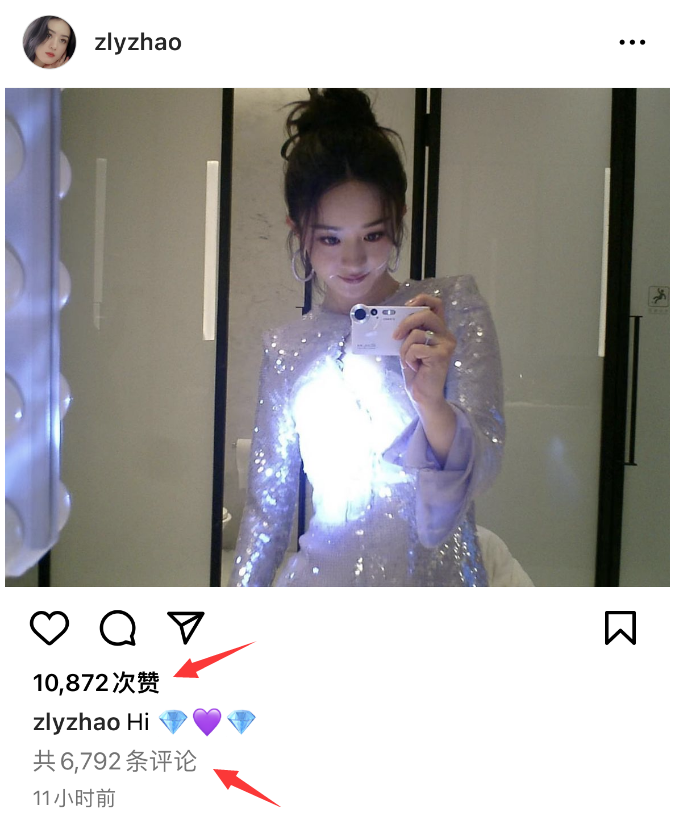This screenshot has height=823, width=681.
Task: Like the post with the heart icon
Action: tap(50, 628)
